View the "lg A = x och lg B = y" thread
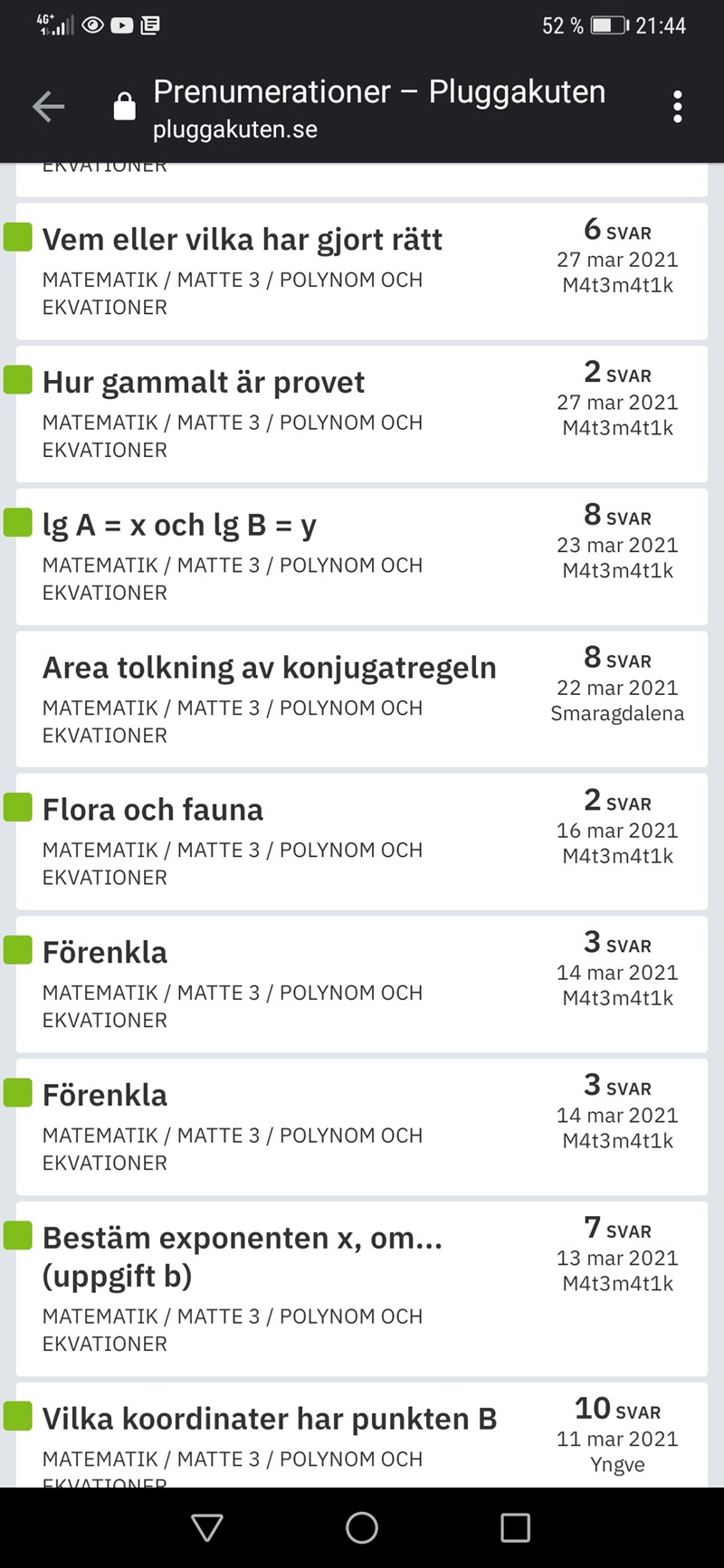 (x=179, y=526)
